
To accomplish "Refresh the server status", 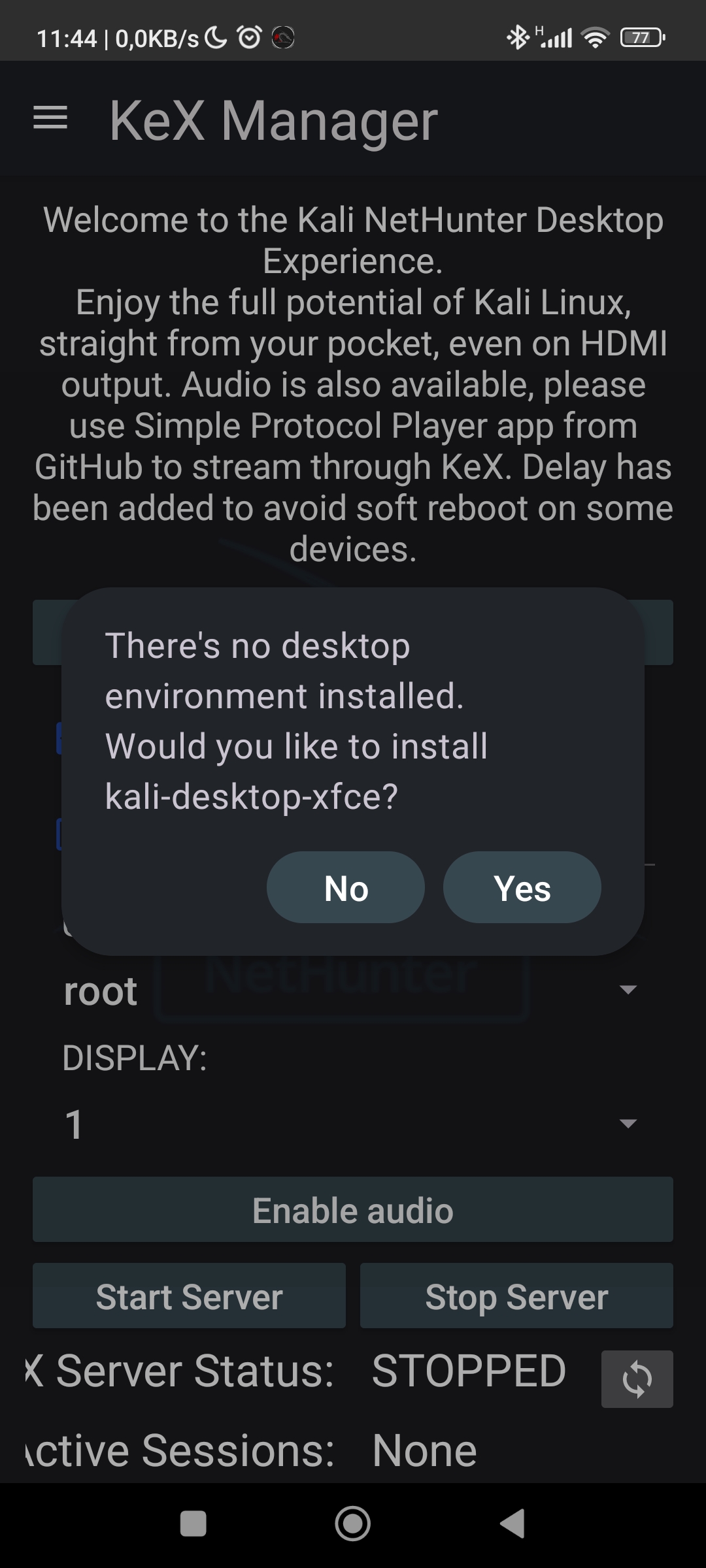I will (637, 1379).
